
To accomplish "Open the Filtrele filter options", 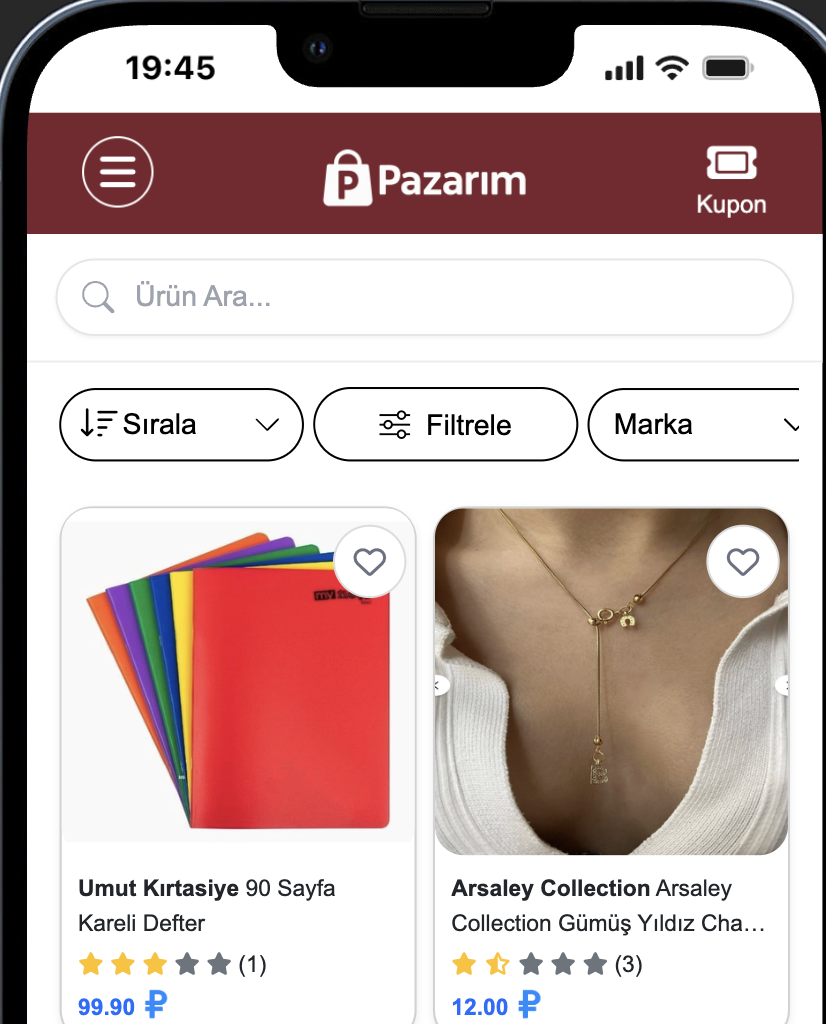I will [446, 424].
